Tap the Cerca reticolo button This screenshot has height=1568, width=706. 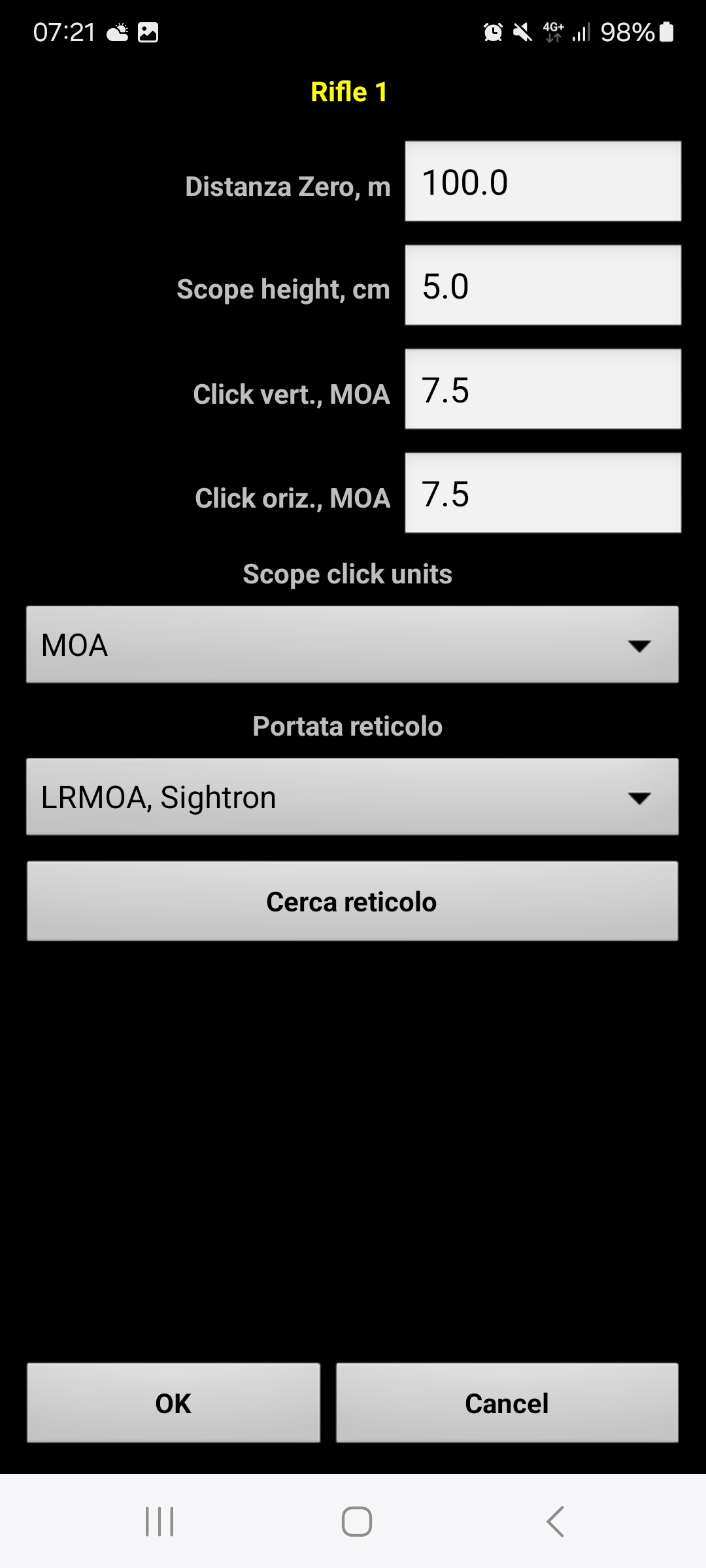click(352, 902)
